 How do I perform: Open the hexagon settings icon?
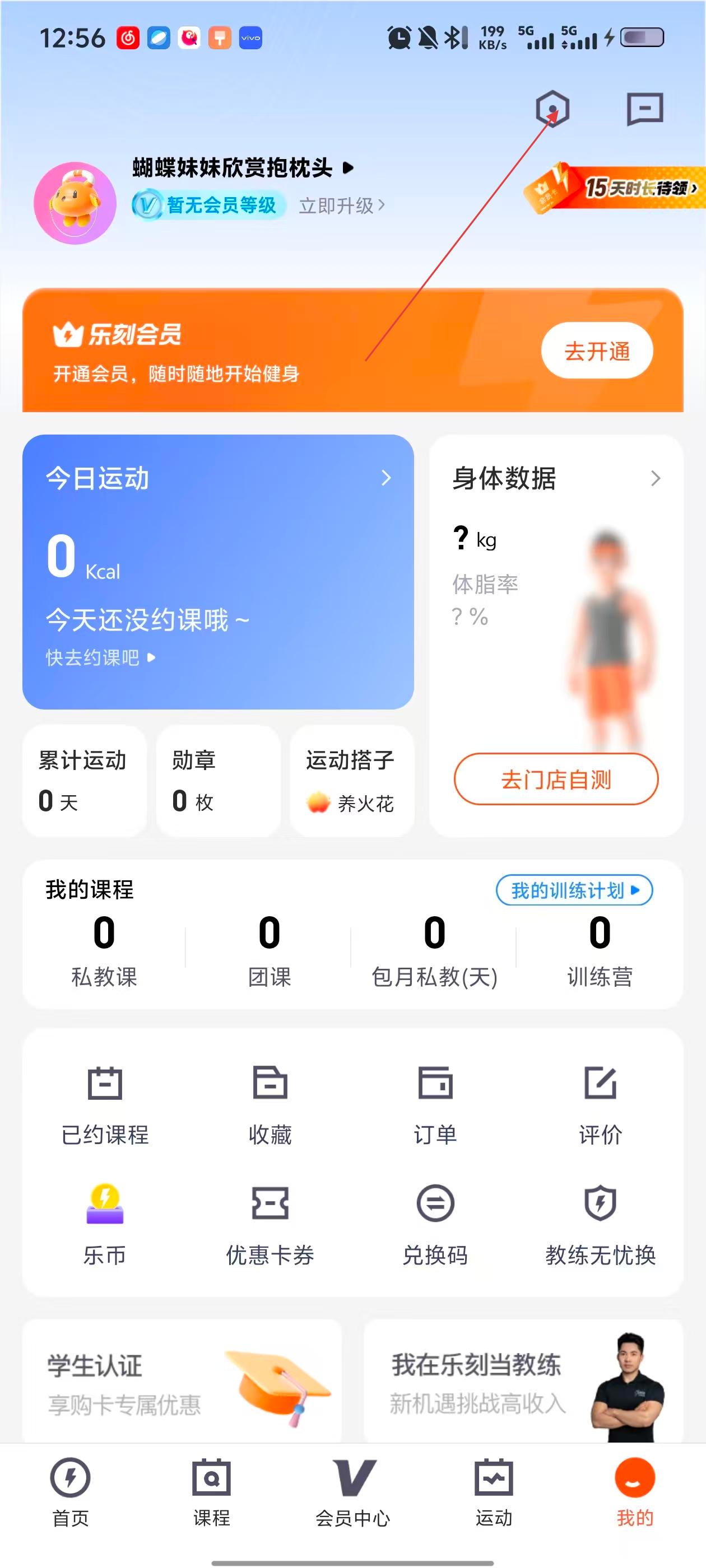tap(552, 110)
